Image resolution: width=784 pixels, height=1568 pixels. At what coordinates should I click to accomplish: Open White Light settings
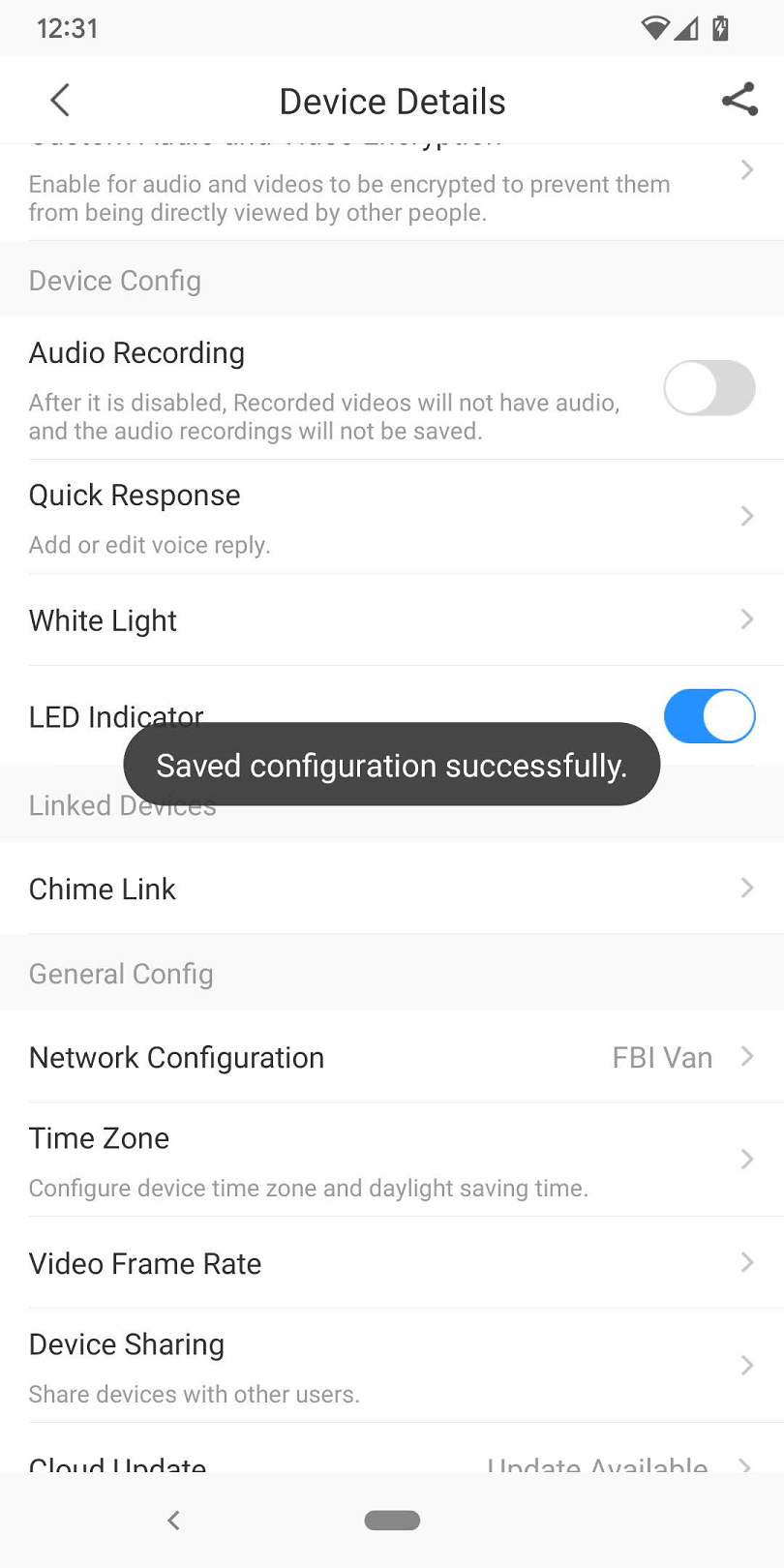(391, 620)
